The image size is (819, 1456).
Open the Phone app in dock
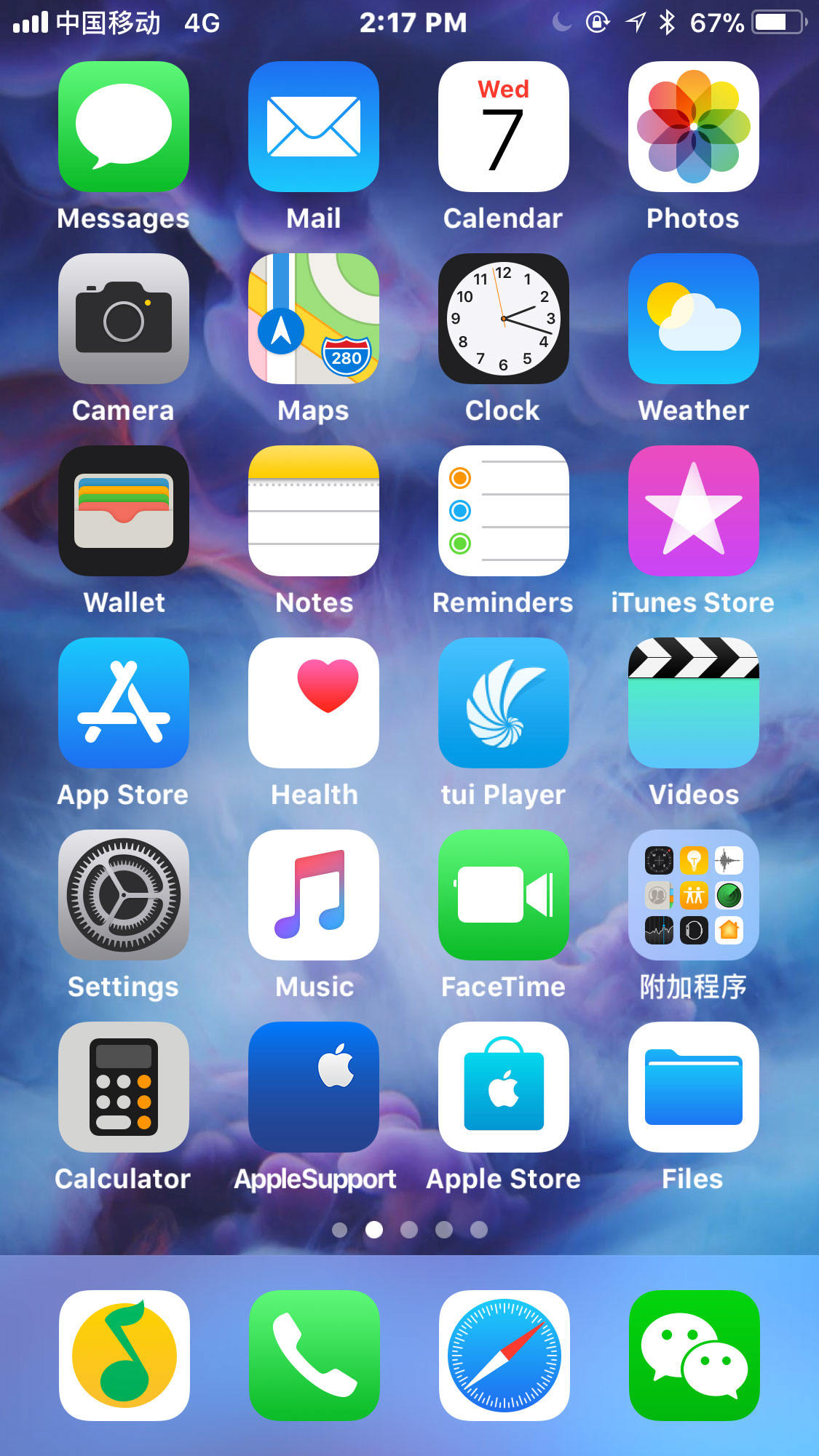[314, 1355]
